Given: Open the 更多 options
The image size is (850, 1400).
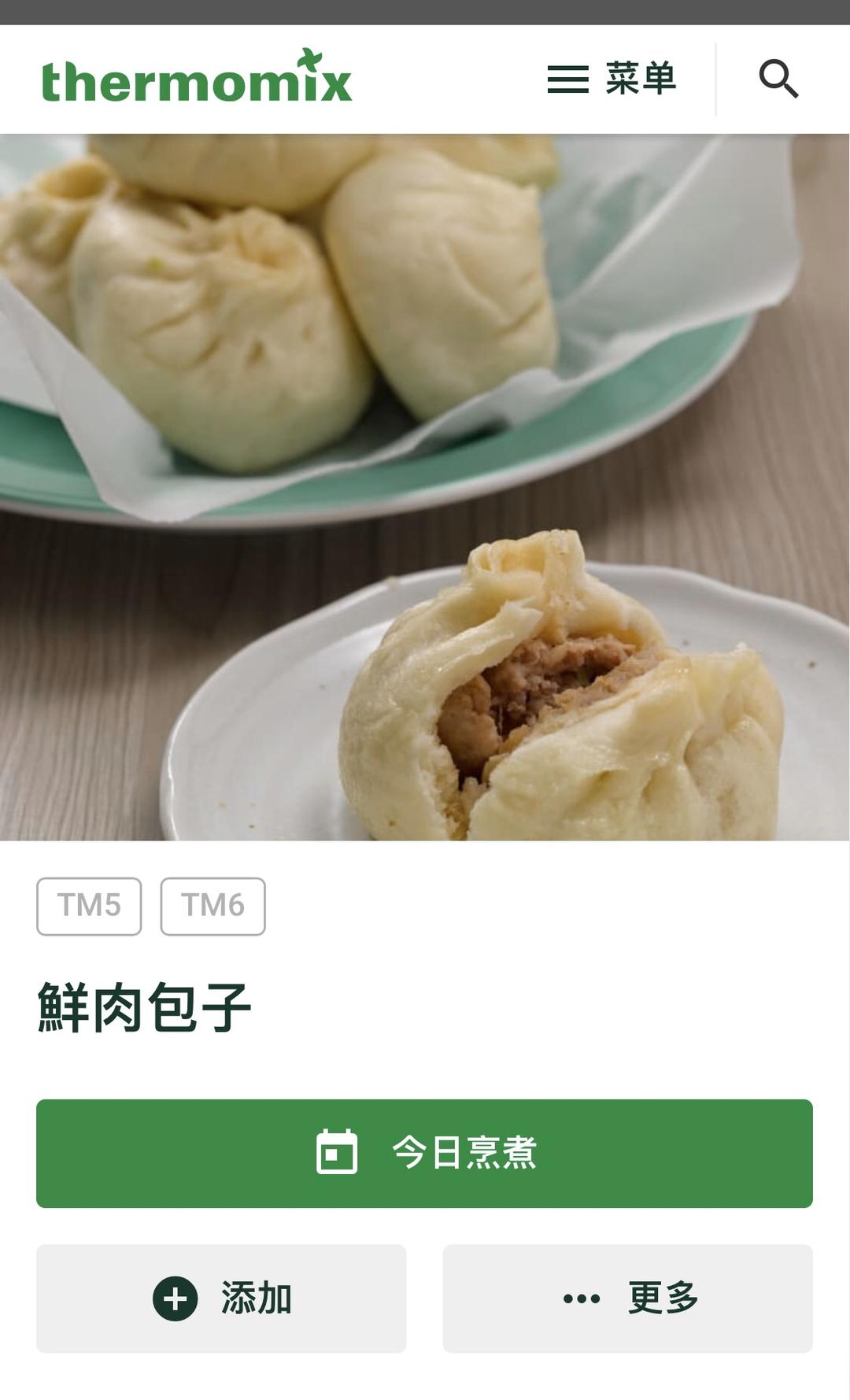Looking at the screenshot, I should (627, 1298).
